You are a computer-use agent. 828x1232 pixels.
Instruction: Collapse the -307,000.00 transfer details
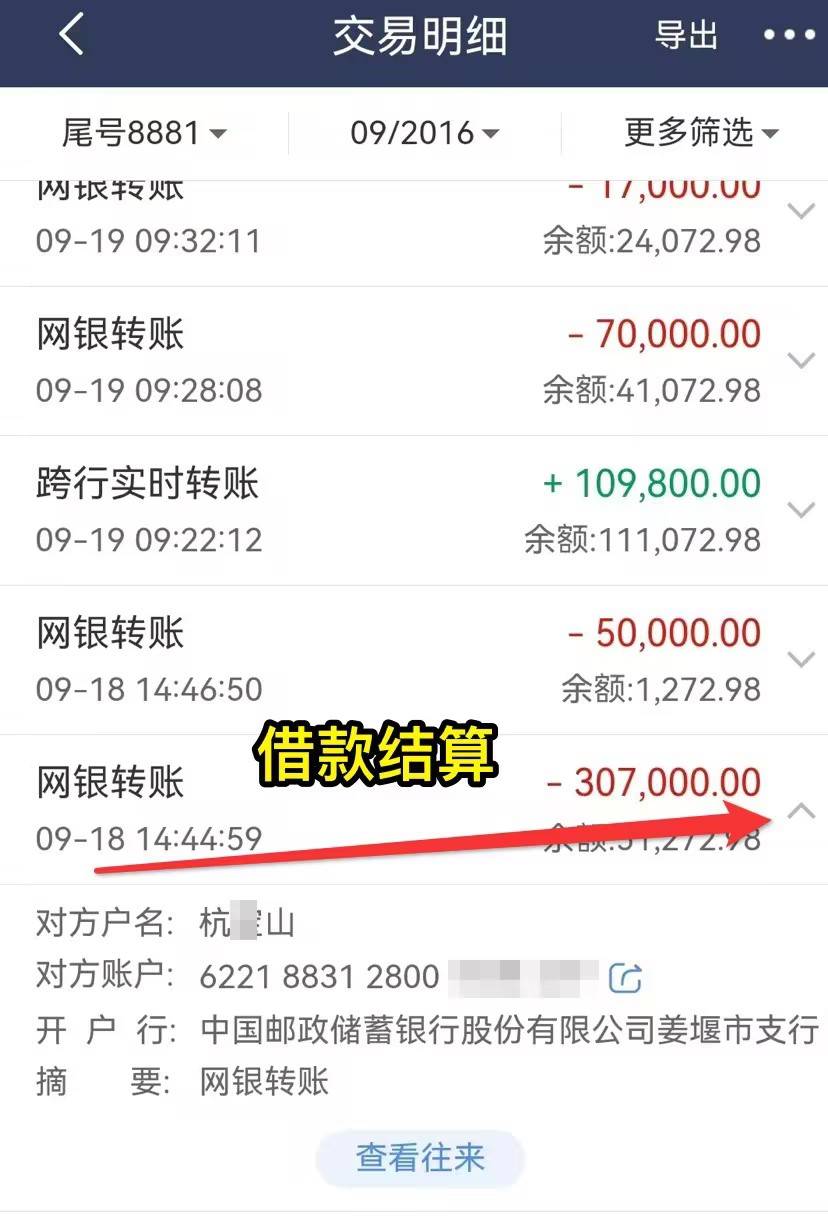[801, 811]
